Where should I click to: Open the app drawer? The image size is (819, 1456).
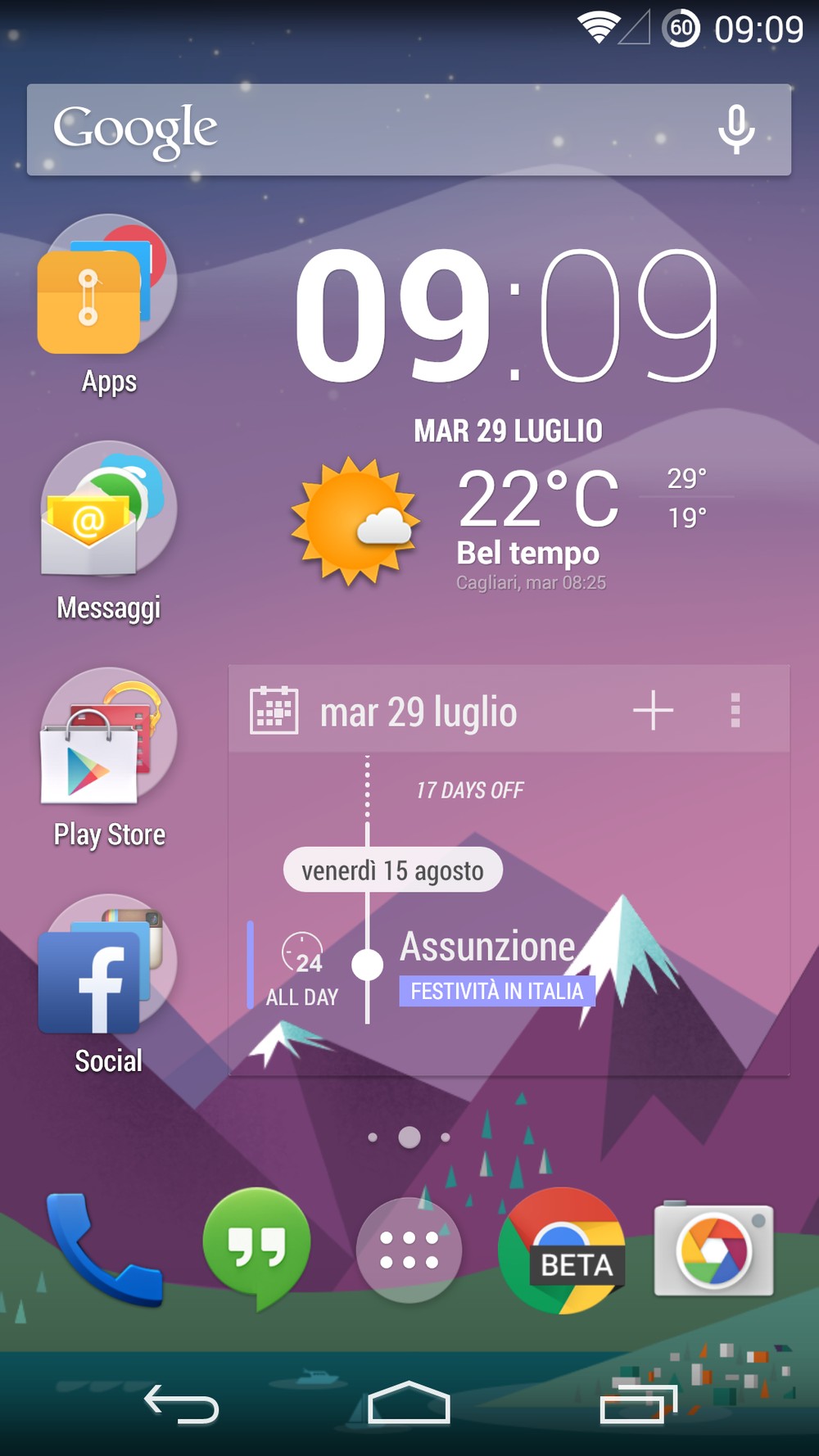(409, 1250)
